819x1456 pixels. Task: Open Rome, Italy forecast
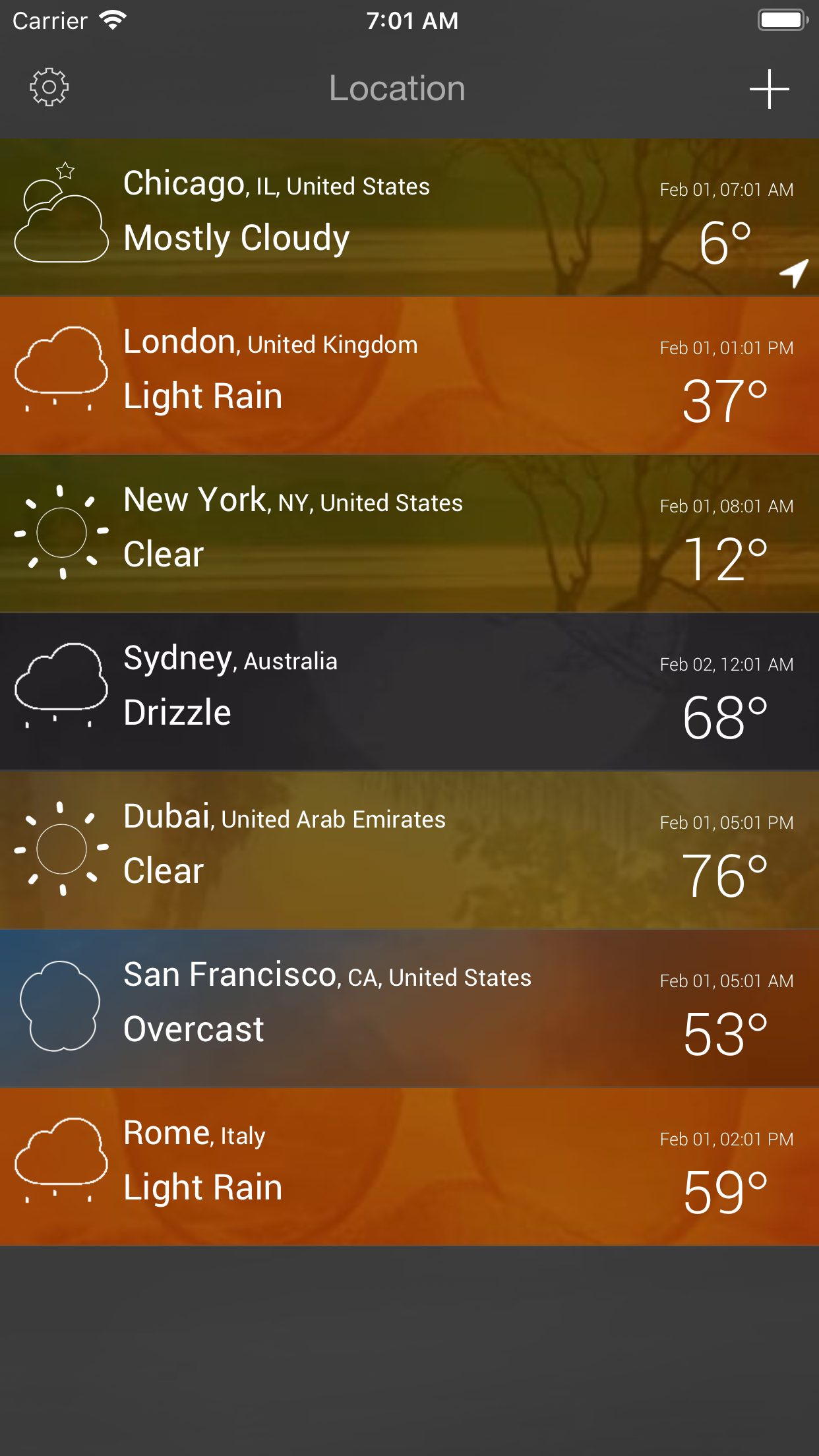coord(409,1166)
